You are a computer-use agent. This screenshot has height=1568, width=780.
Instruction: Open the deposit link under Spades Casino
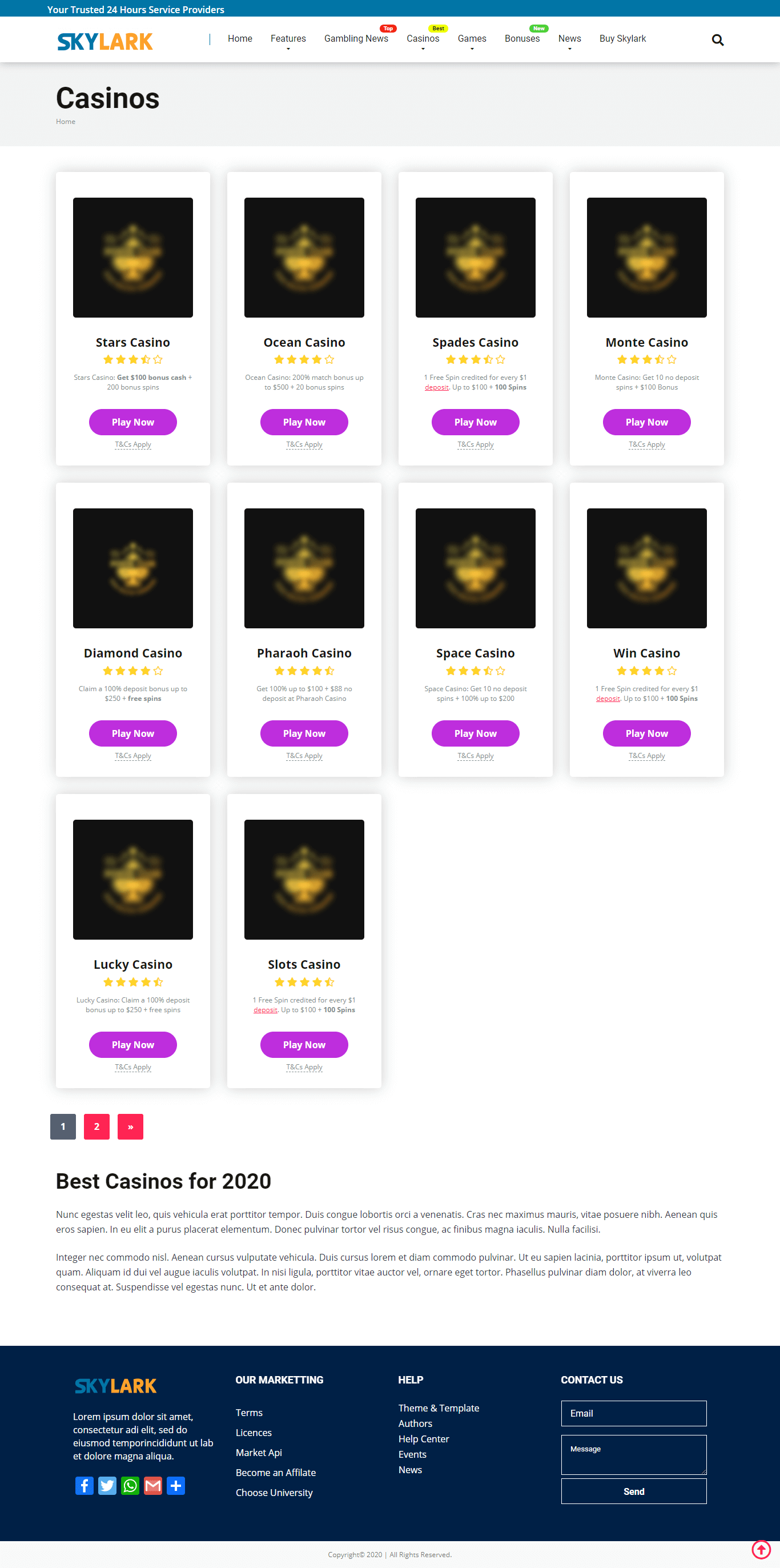point(436,387)
